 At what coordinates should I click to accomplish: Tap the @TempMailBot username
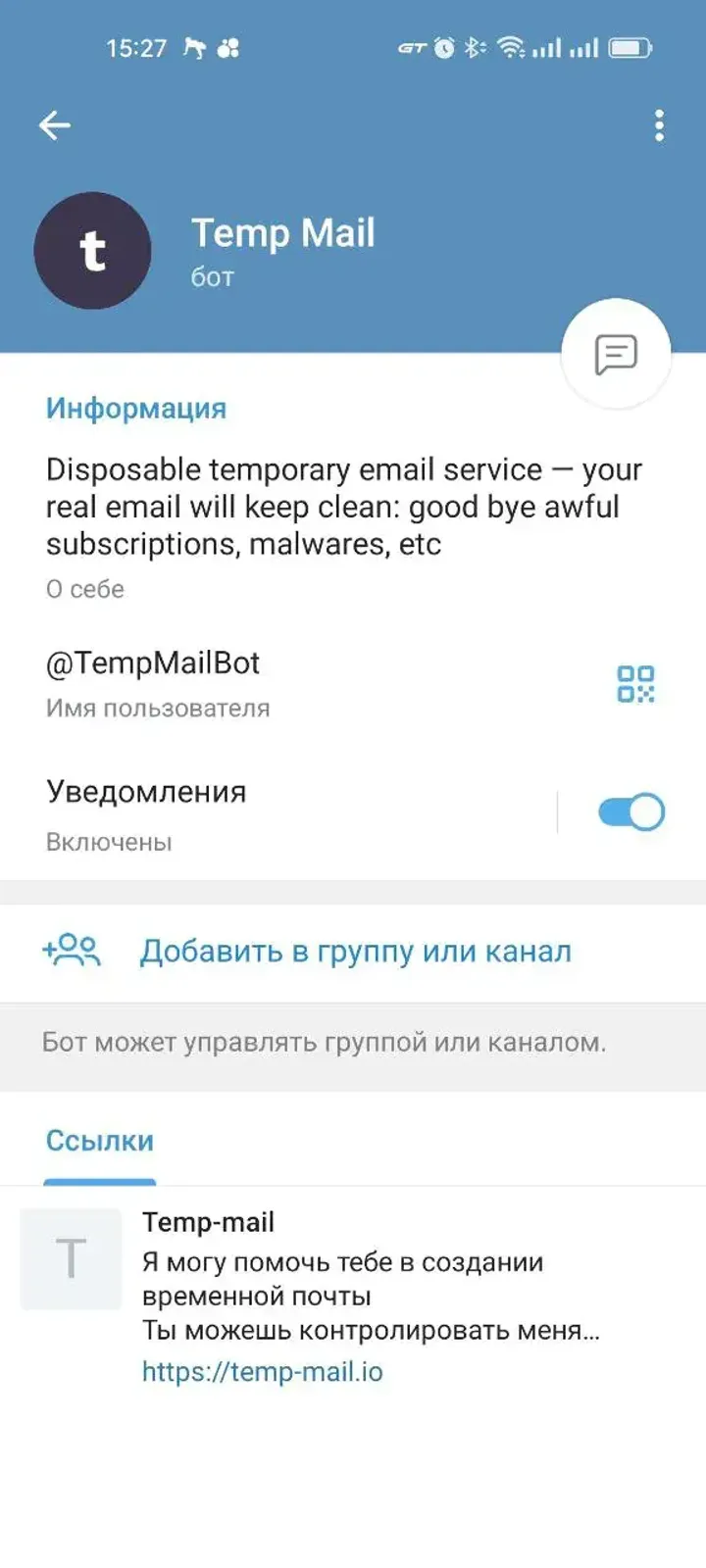click(153, 663)
